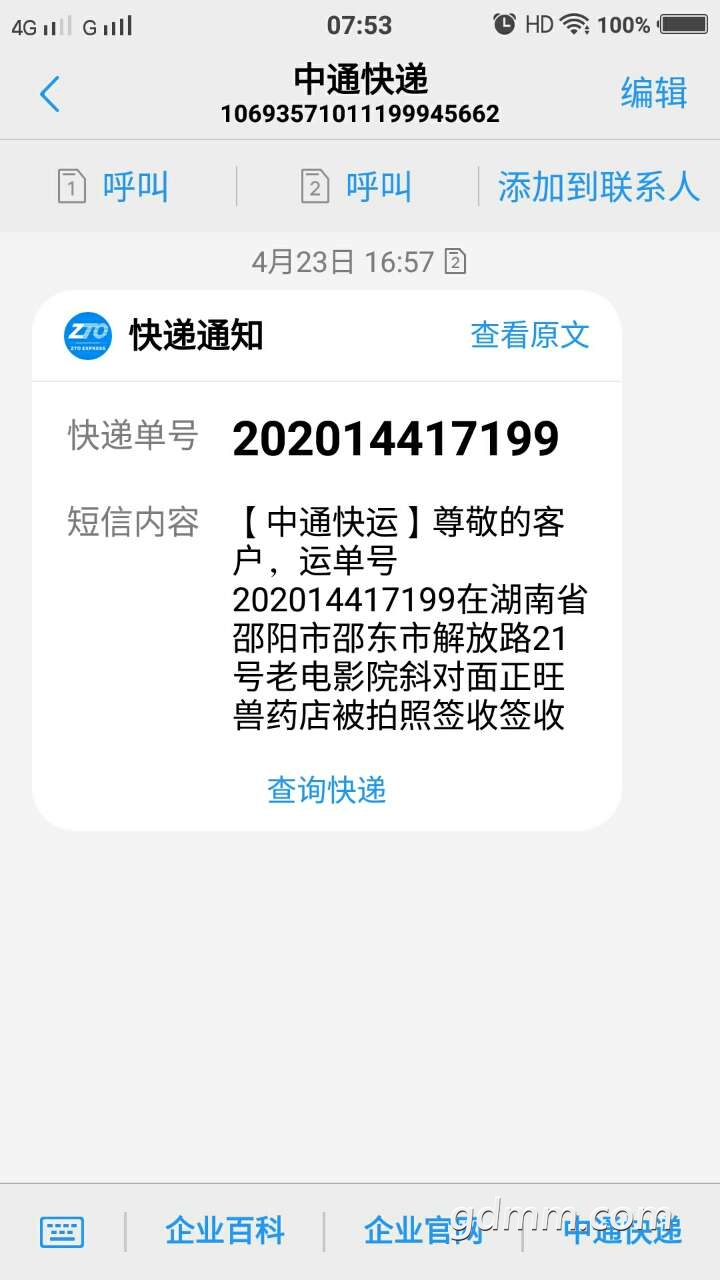Open the 企业官网 menu

pyautogui.click(x=423, y=1231)
